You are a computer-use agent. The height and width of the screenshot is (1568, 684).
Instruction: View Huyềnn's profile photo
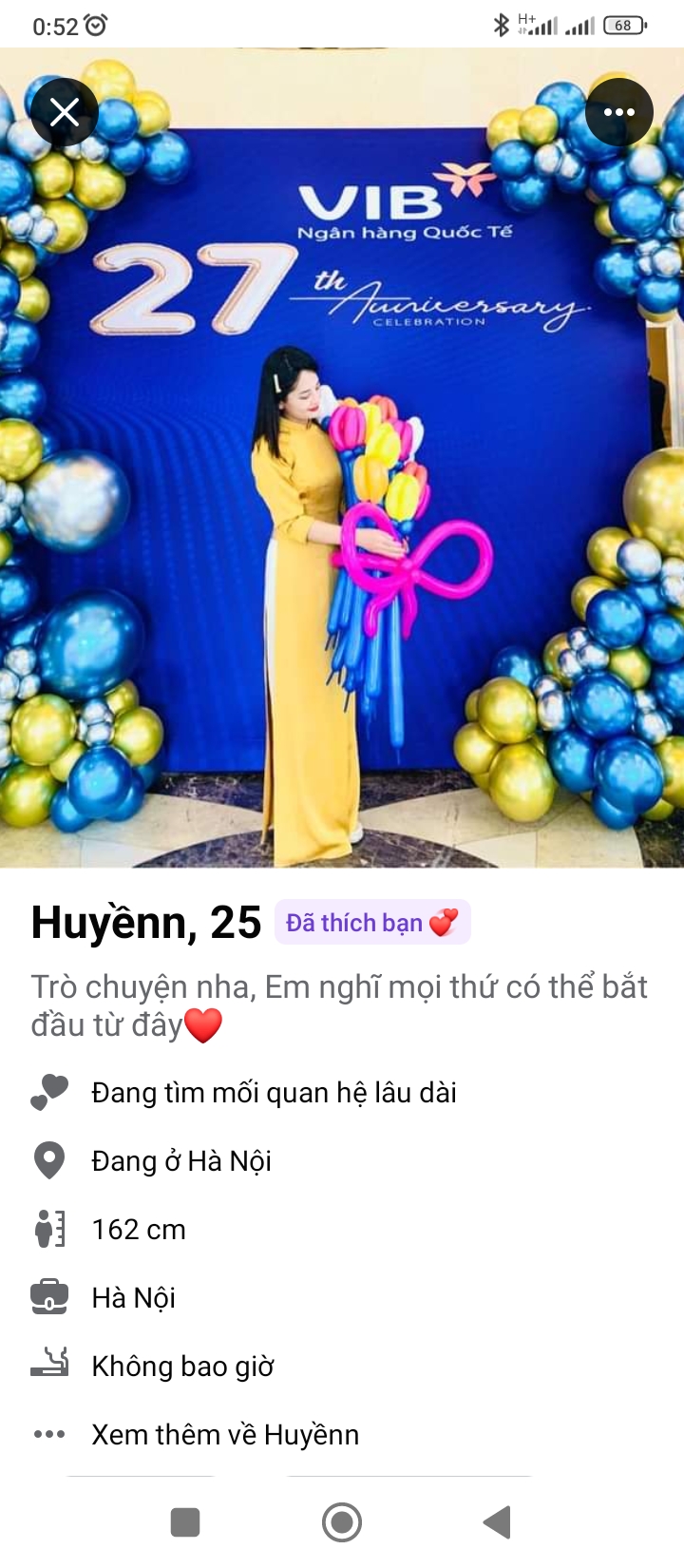point(342,475)
